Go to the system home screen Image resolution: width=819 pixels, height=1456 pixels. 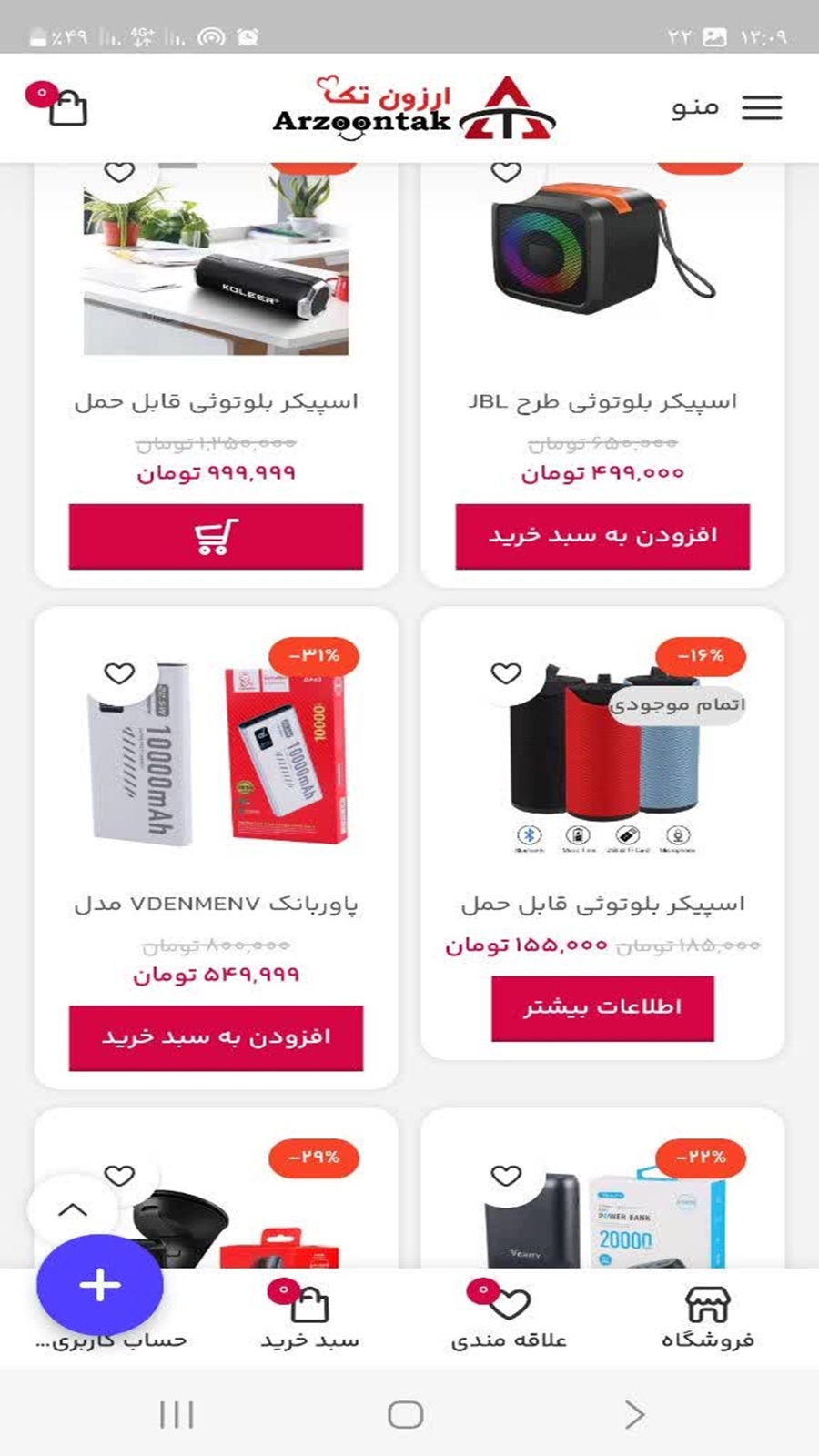[406, 1414]
